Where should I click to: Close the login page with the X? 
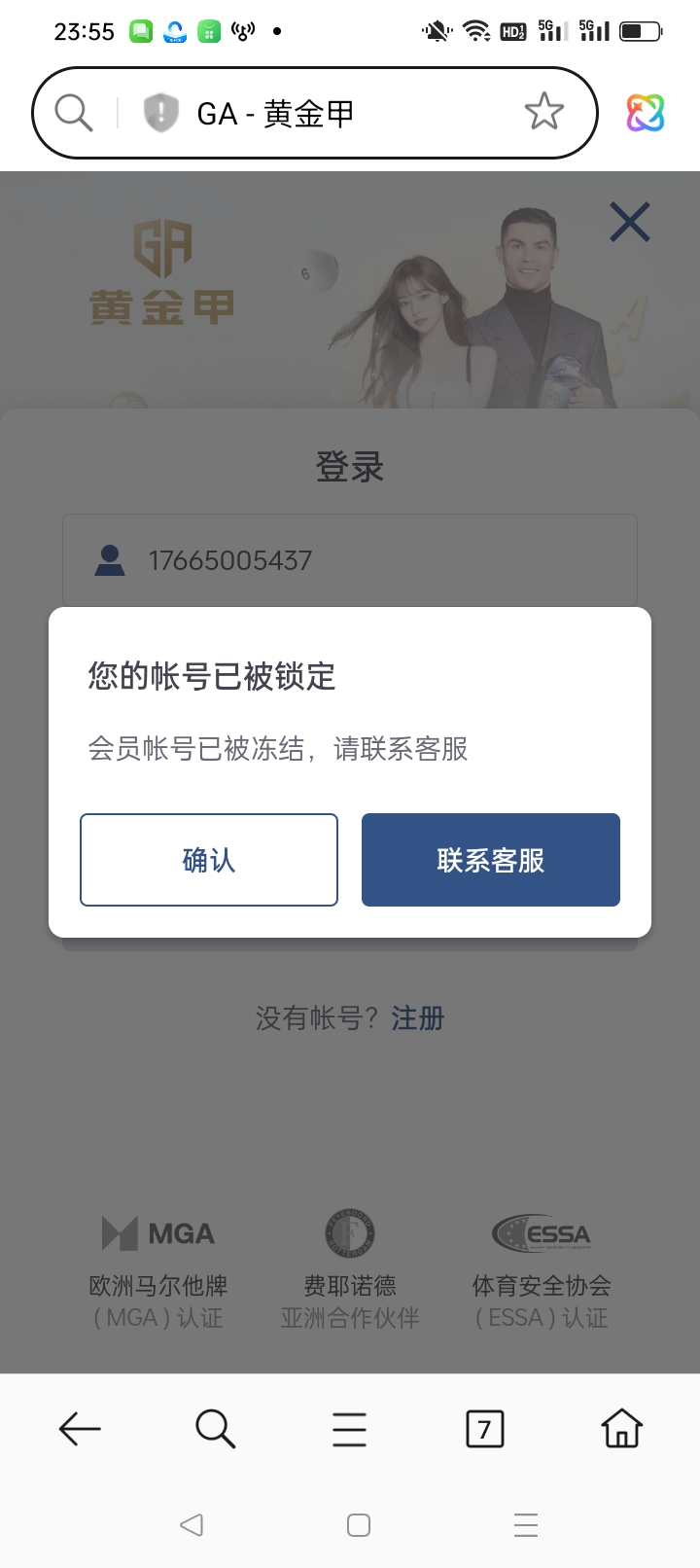tap(629, 223)
